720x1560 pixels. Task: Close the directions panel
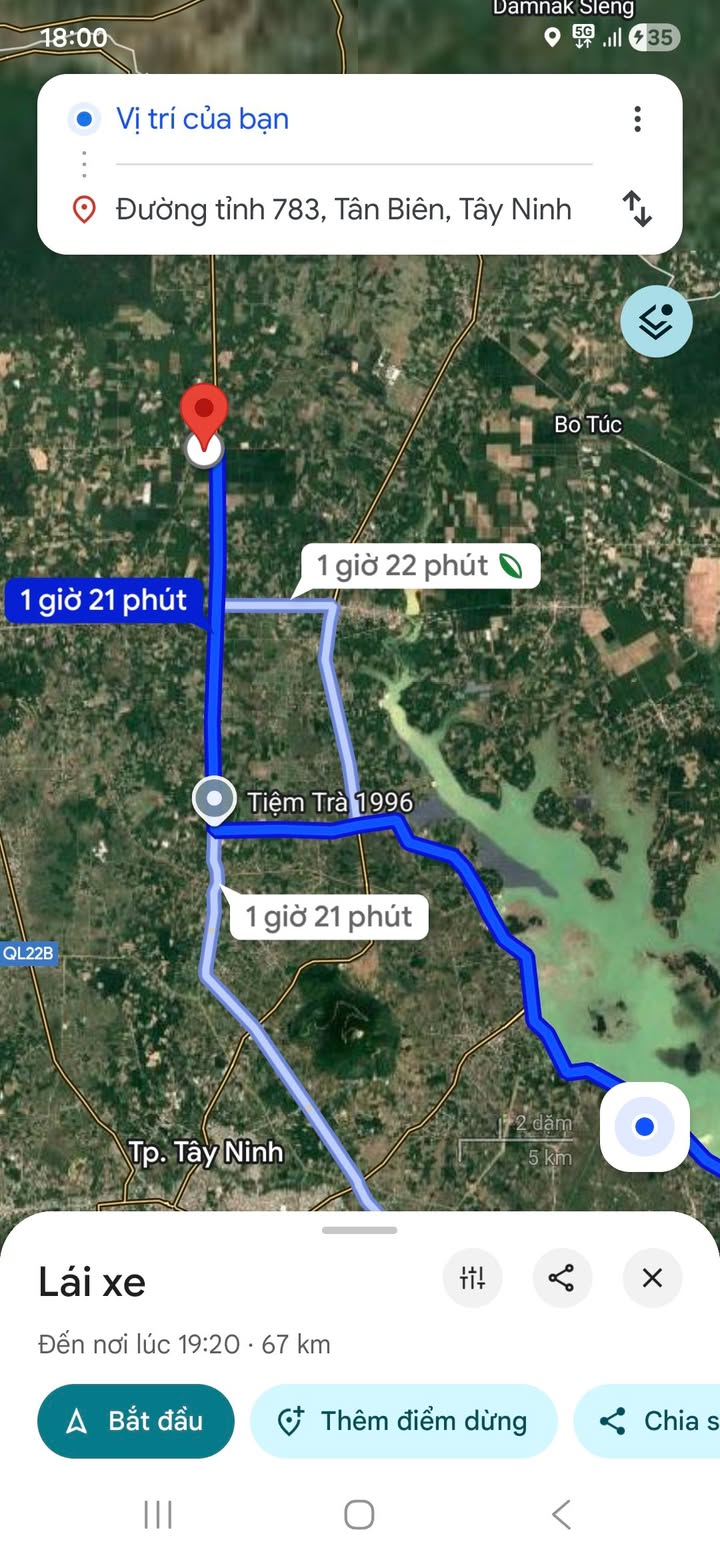tap(652, 1277)
